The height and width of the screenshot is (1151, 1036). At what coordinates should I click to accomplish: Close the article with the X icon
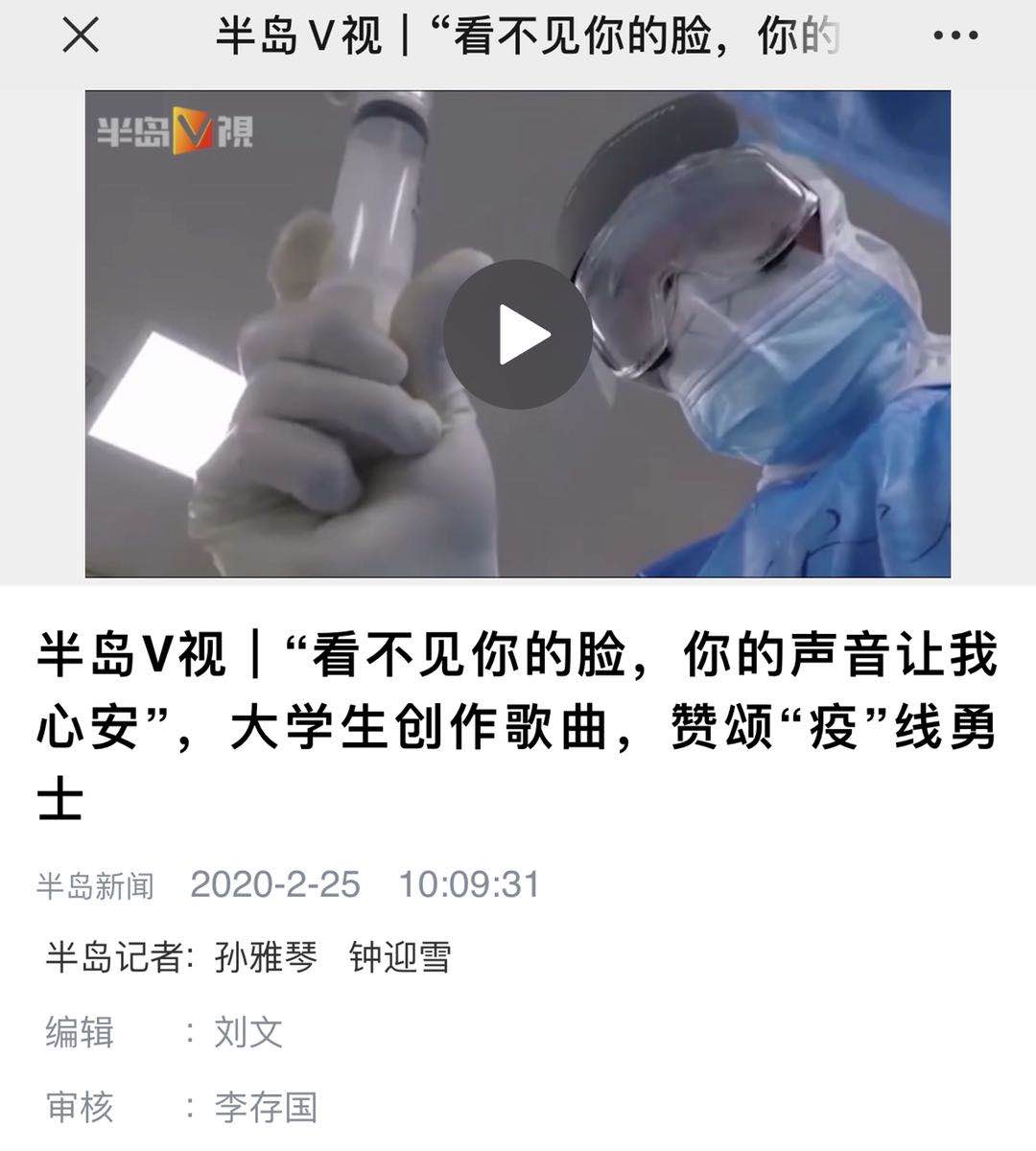80,35
